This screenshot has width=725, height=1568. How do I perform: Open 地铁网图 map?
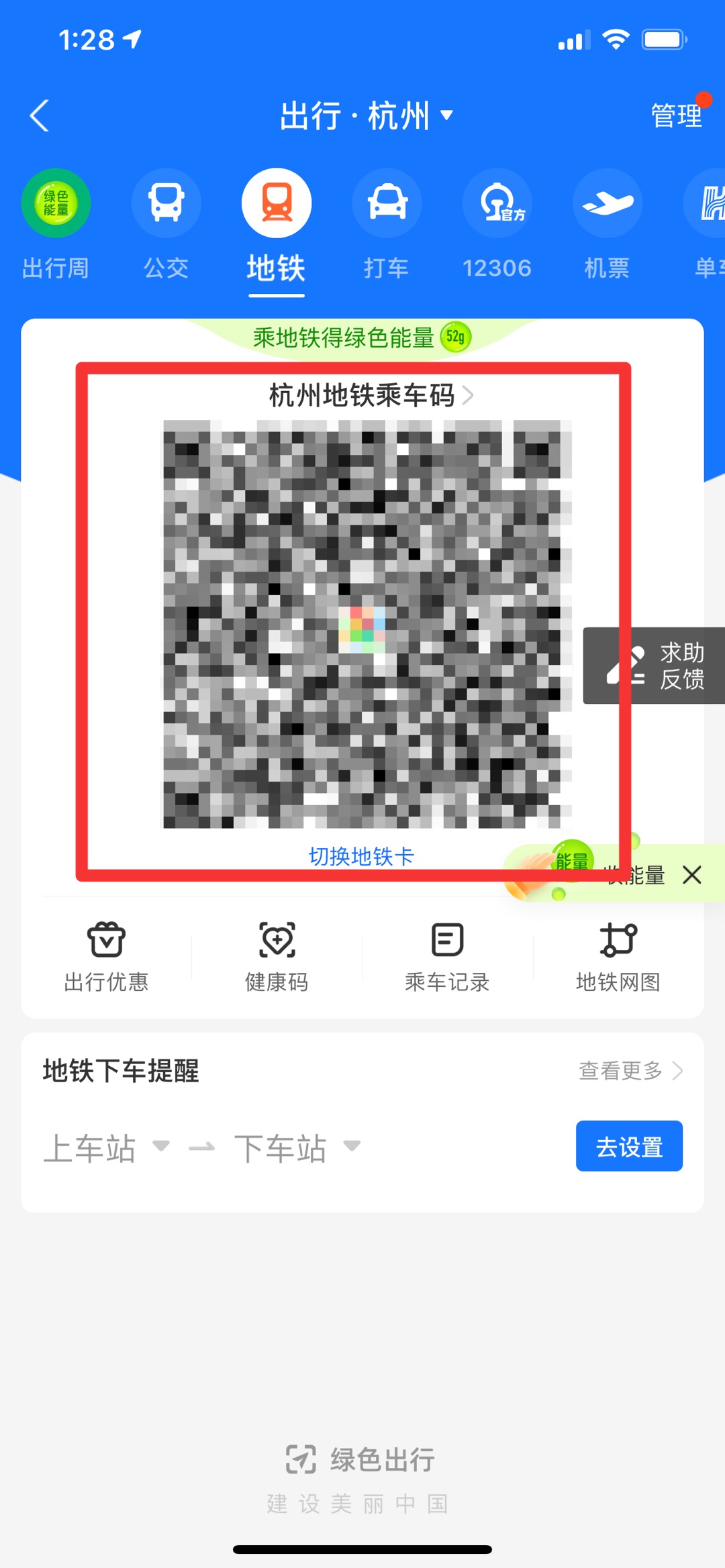click(618, 957)
